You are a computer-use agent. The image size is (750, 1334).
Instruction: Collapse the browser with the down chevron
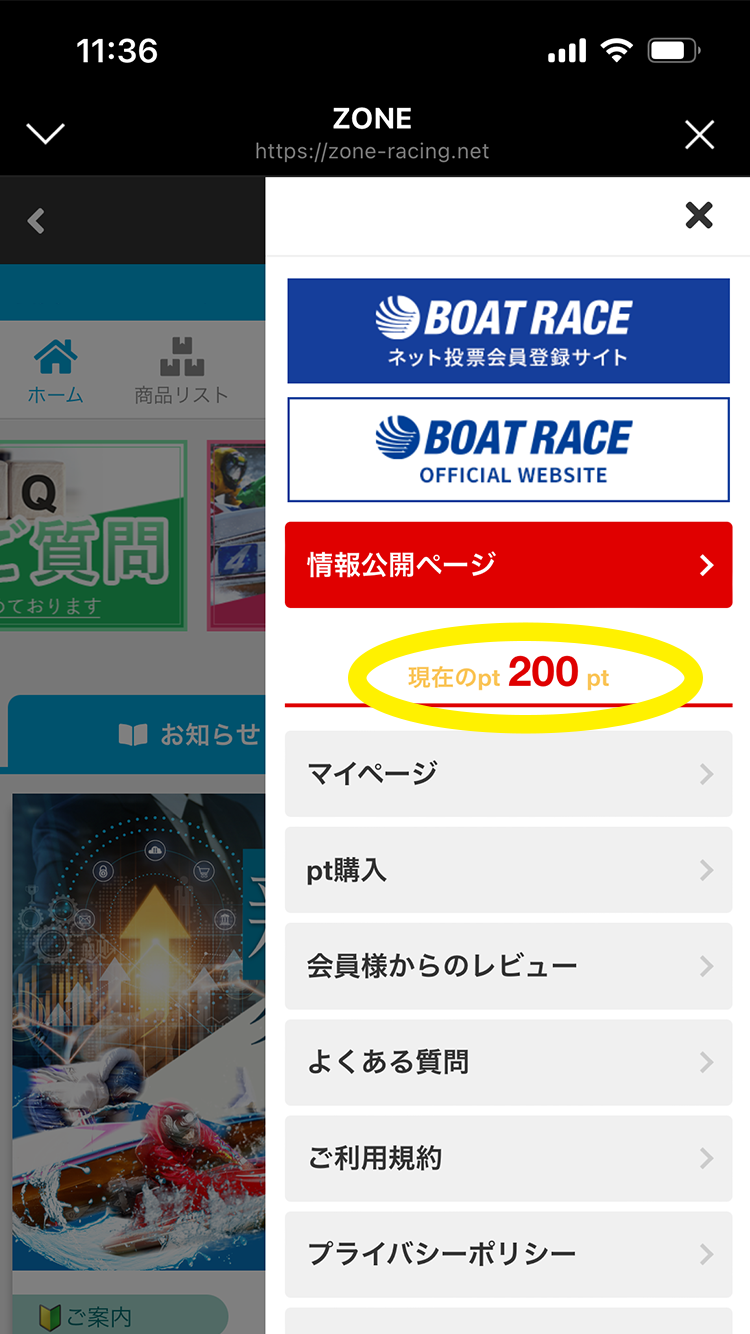45,134
